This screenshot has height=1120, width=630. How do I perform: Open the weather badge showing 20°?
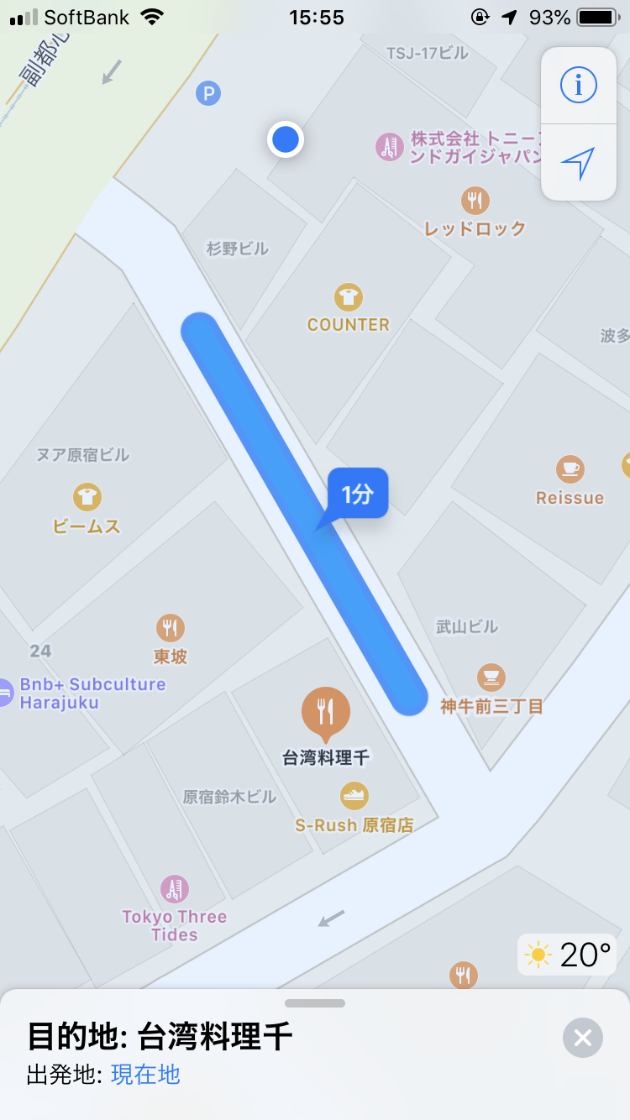coord(567,955)
